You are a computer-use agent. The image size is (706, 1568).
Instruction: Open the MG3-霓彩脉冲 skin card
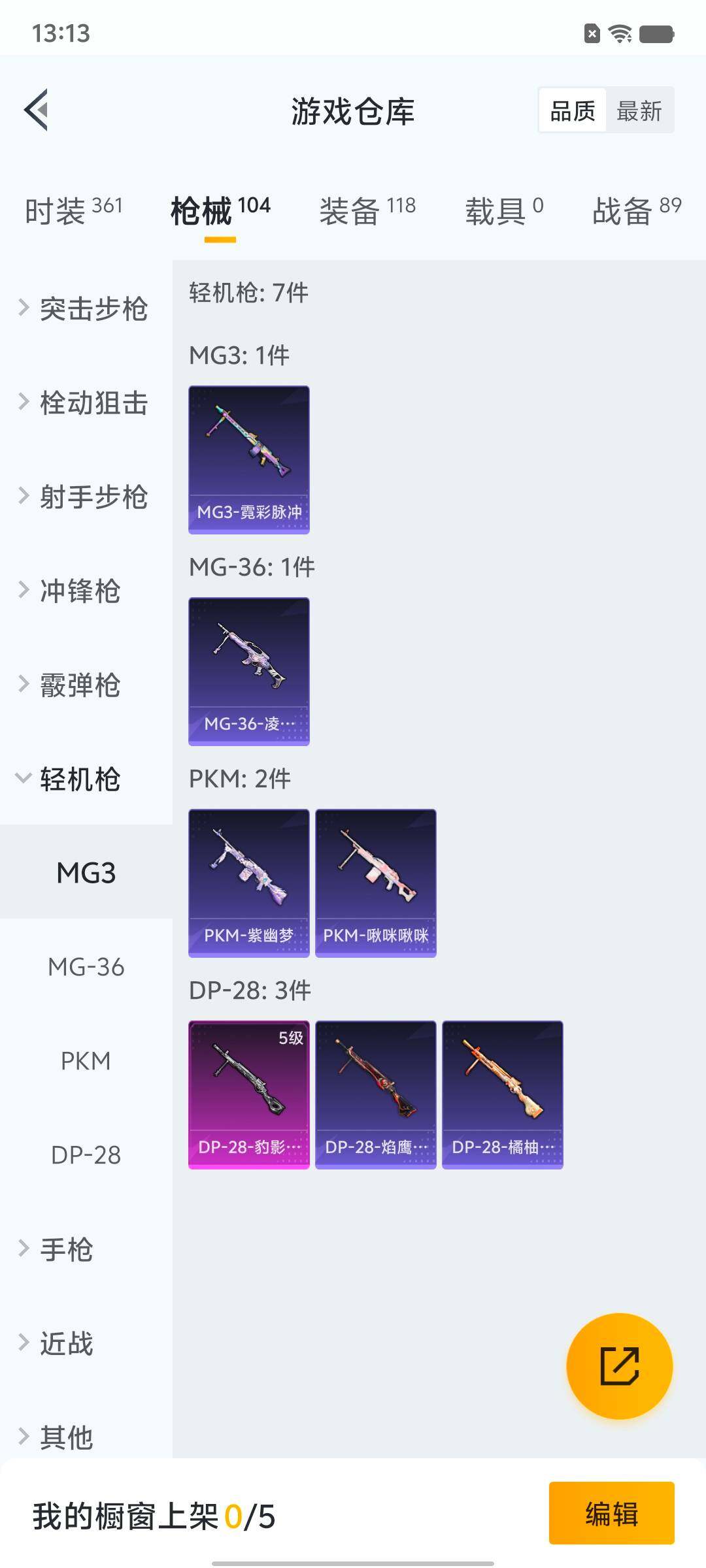pyautogui.click(x=249, y=459)
